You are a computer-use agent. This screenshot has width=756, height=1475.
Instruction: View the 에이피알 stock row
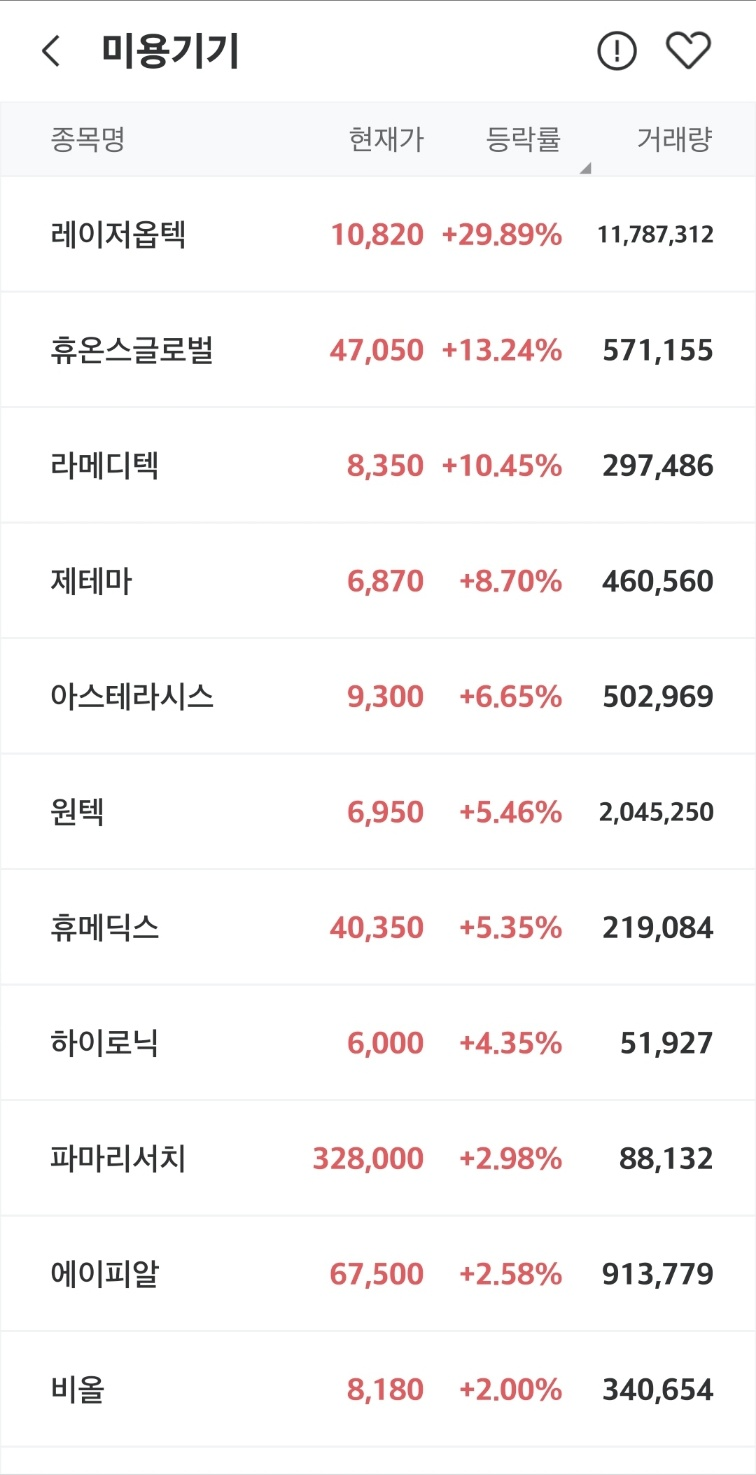(x=378, y=1274)
